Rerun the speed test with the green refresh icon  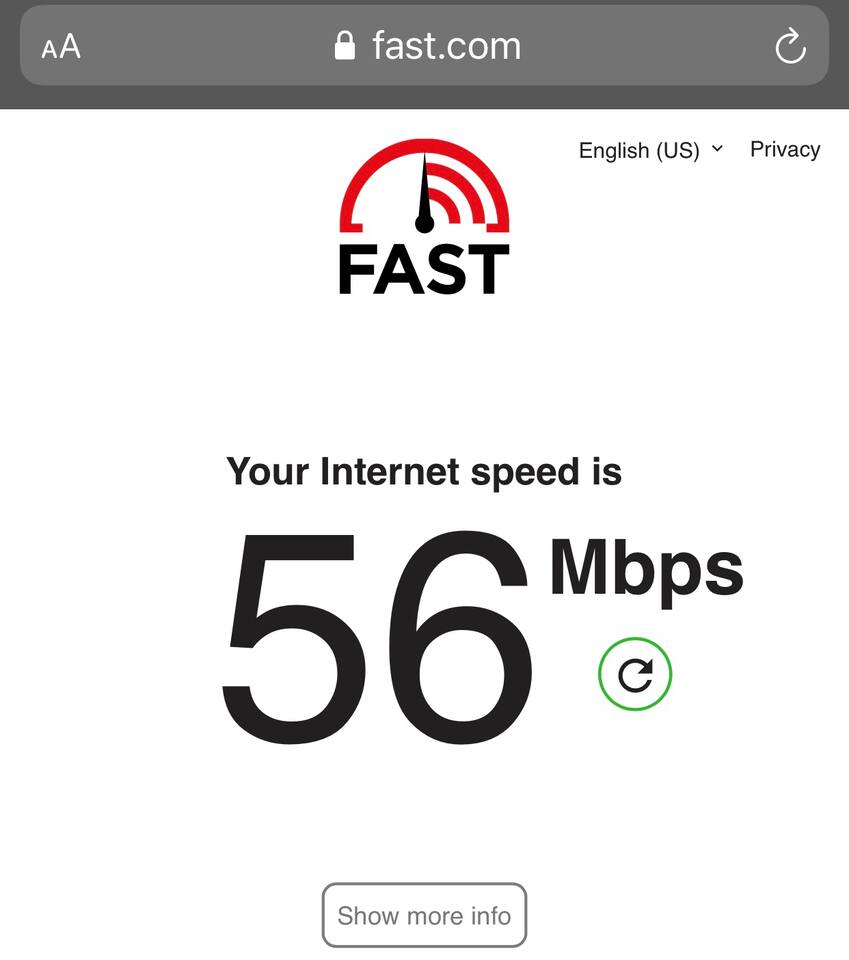pos(635,675)
